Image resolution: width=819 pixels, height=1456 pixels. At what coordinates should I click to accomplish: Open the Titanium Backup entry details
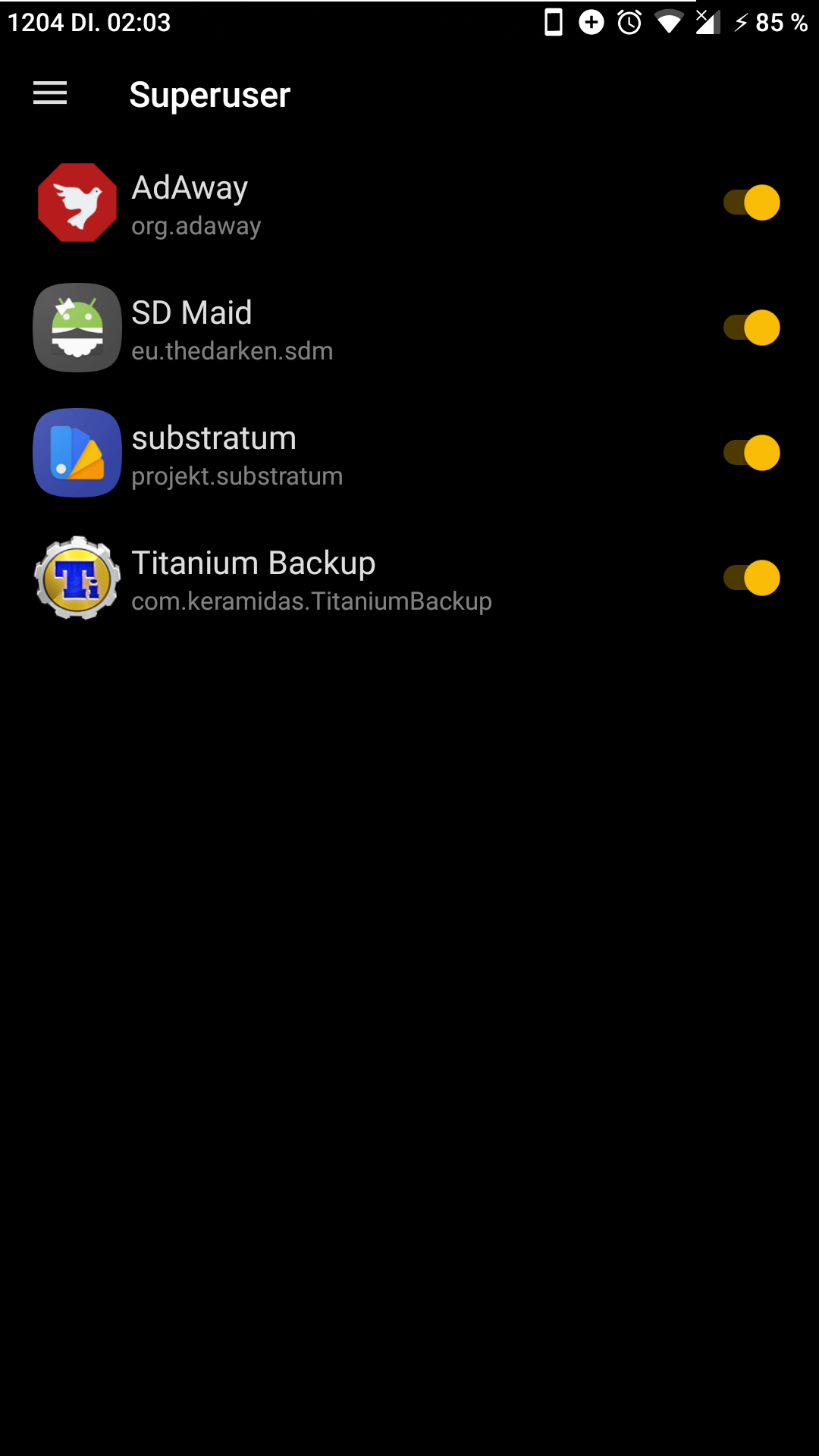click(303, 579)
